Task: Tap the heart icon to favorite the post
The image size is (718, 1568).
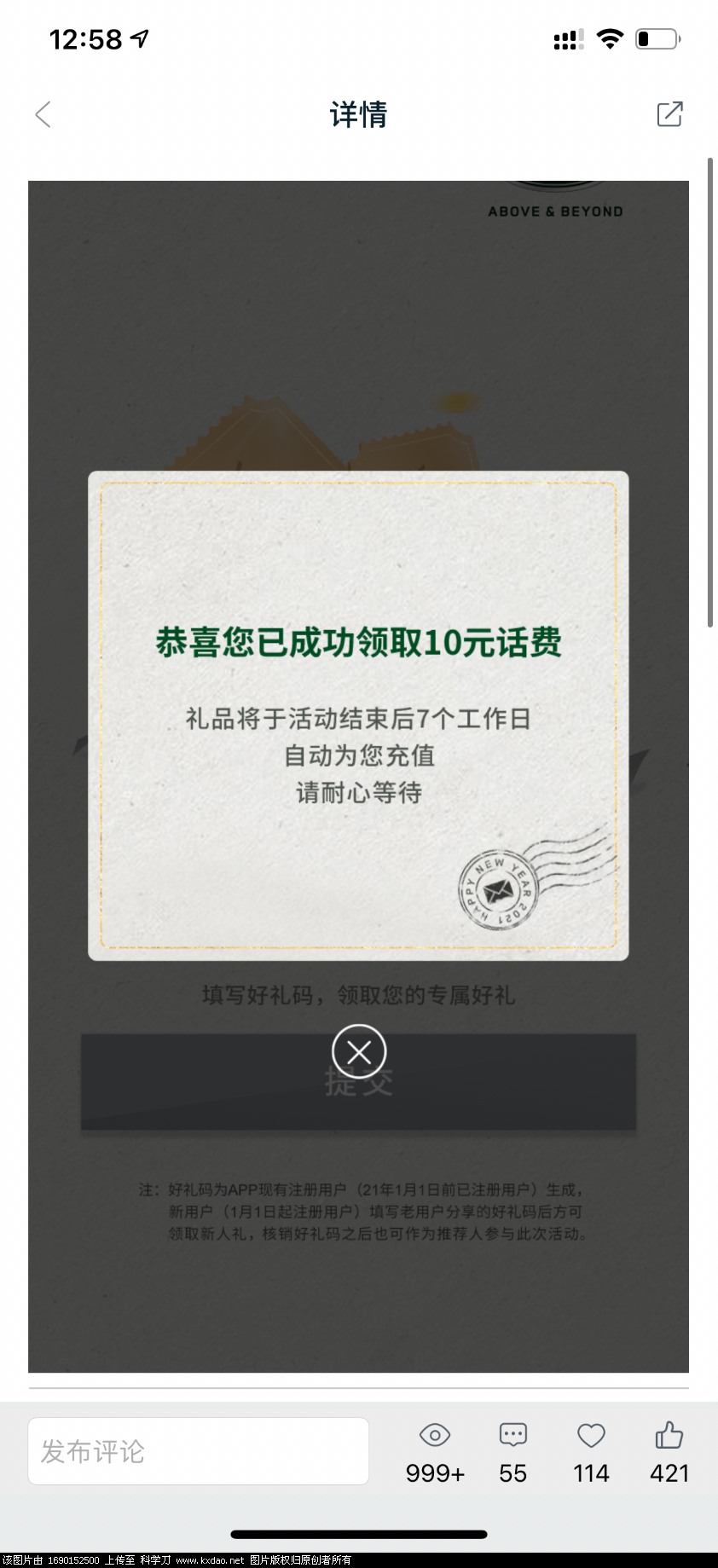Action: click(591, 1436)
